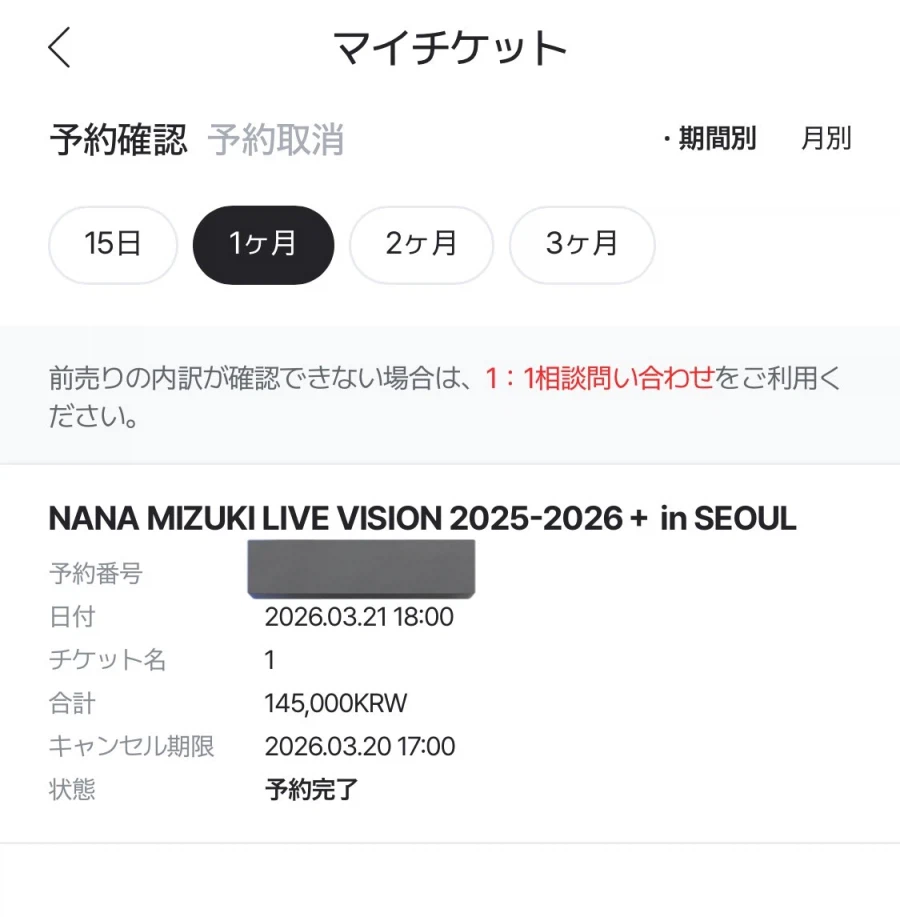
Task: Select the 予約確認 tab
Action: pyautogui.click(x=118, y=140)
